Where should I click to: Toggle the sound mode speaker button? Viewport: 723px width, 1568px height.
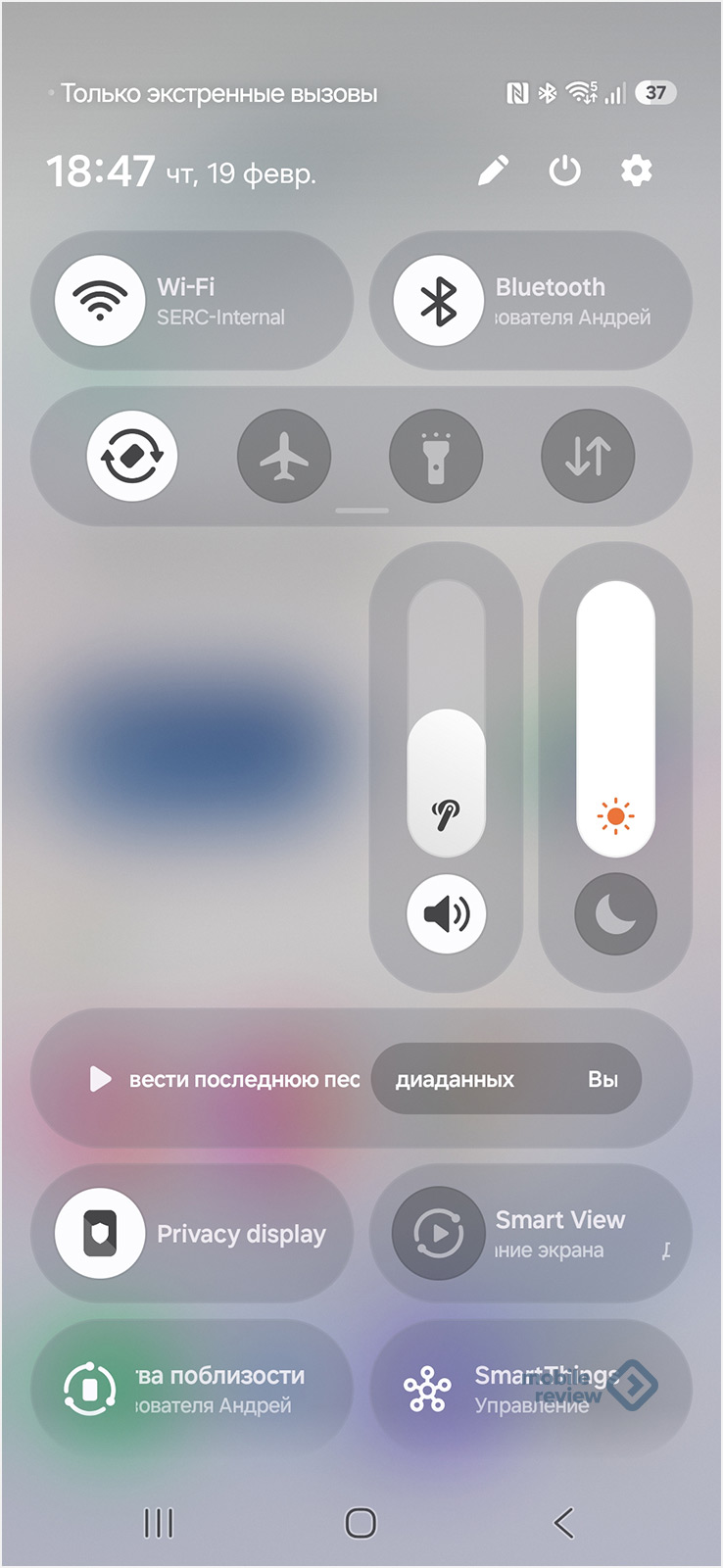446,914
